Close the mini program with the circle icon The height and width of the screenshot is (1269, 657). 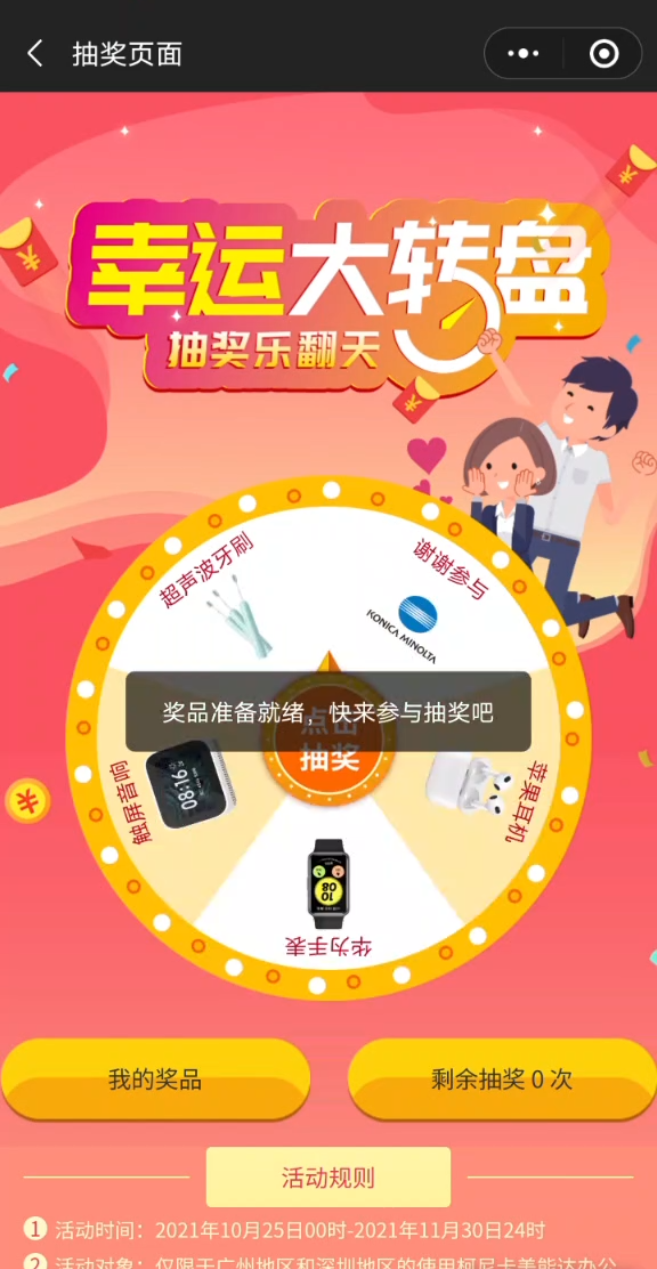point(604,54)
